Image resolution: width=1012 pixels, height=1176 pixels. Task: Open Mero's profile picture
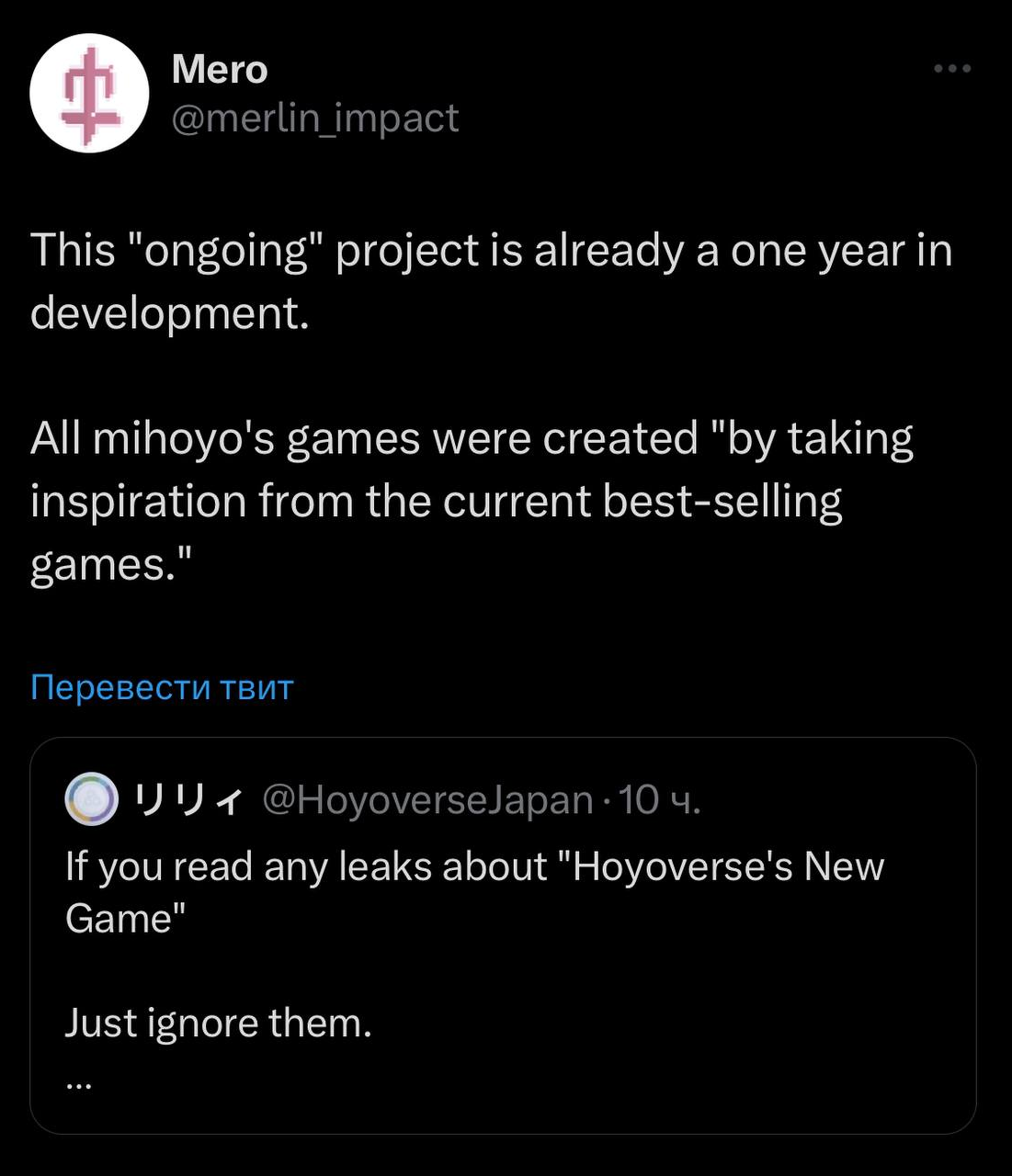point(89,94)
